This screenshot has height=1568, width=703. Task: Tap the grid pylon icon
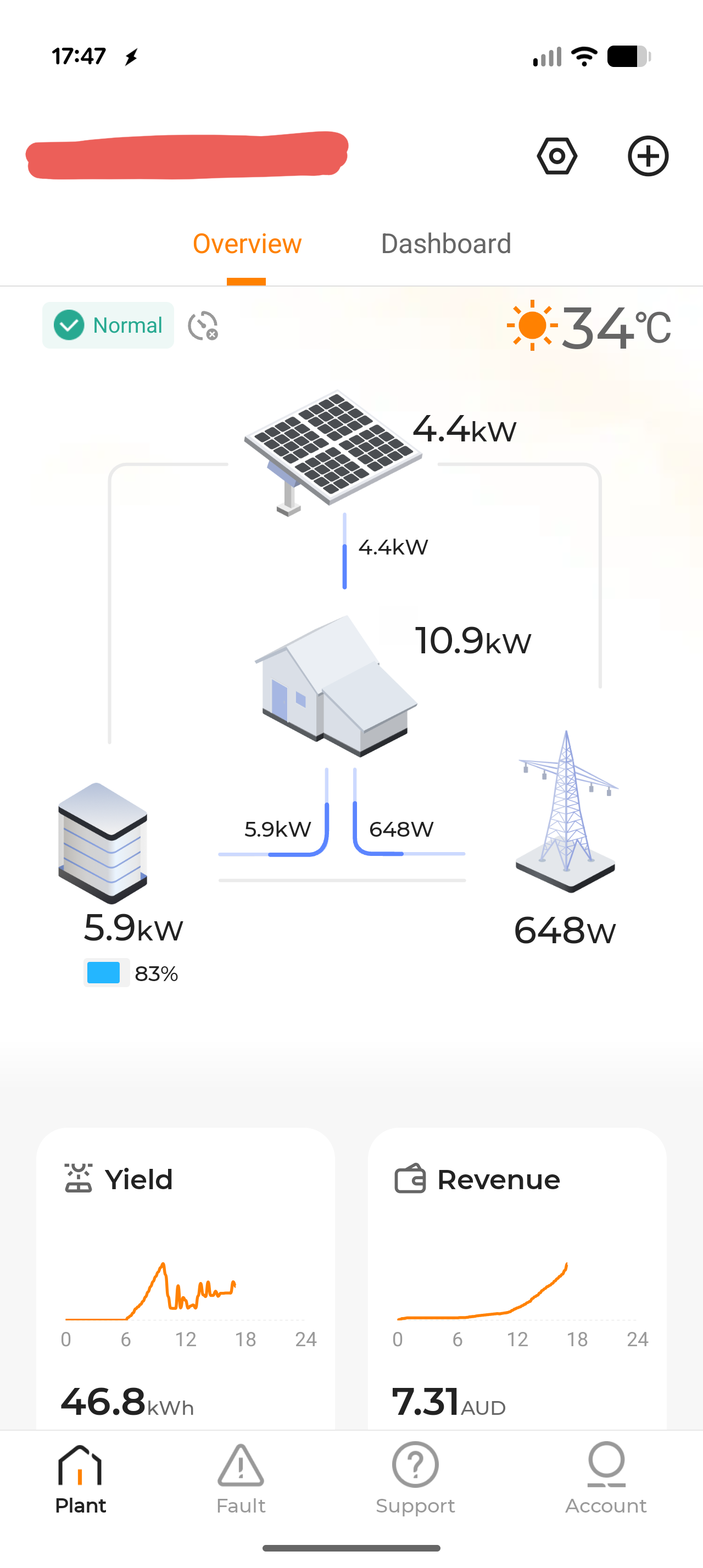(x=566, y=813)
